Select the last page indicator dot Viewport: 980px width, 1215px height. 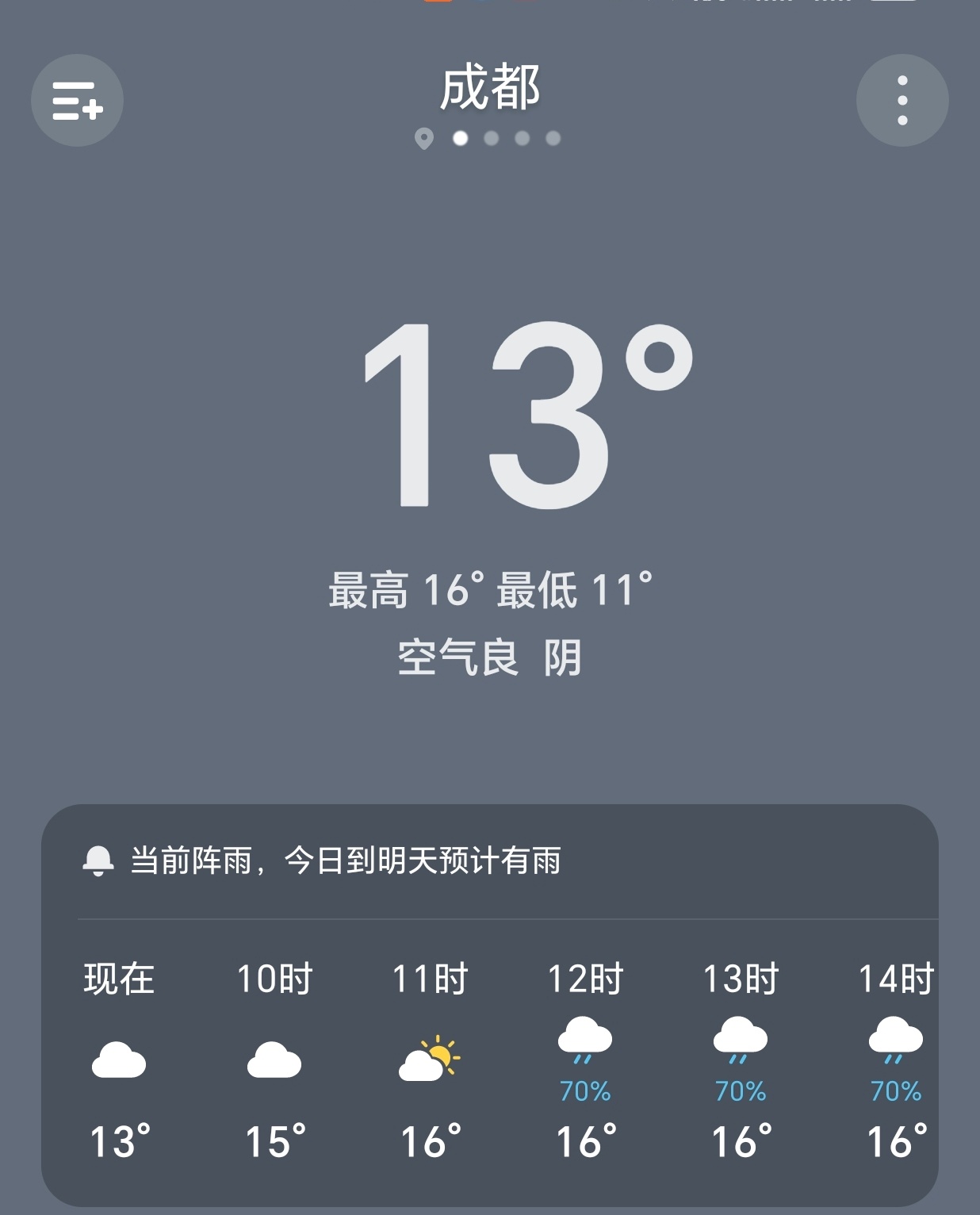coord(553,138)
